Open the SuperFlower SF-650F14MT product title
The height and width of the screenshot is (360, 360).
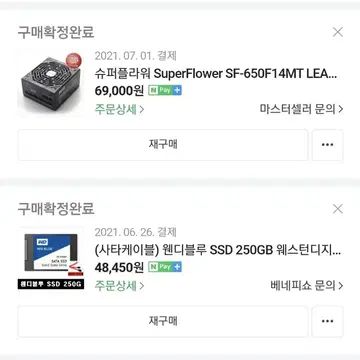point(216,74)
